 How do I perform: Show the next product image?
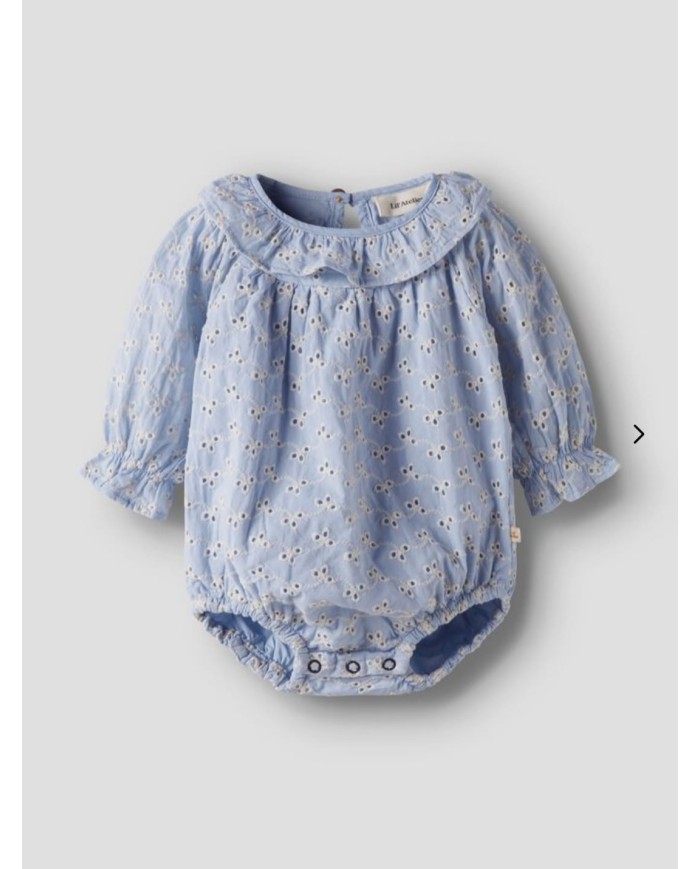click(x=638, y=434)
